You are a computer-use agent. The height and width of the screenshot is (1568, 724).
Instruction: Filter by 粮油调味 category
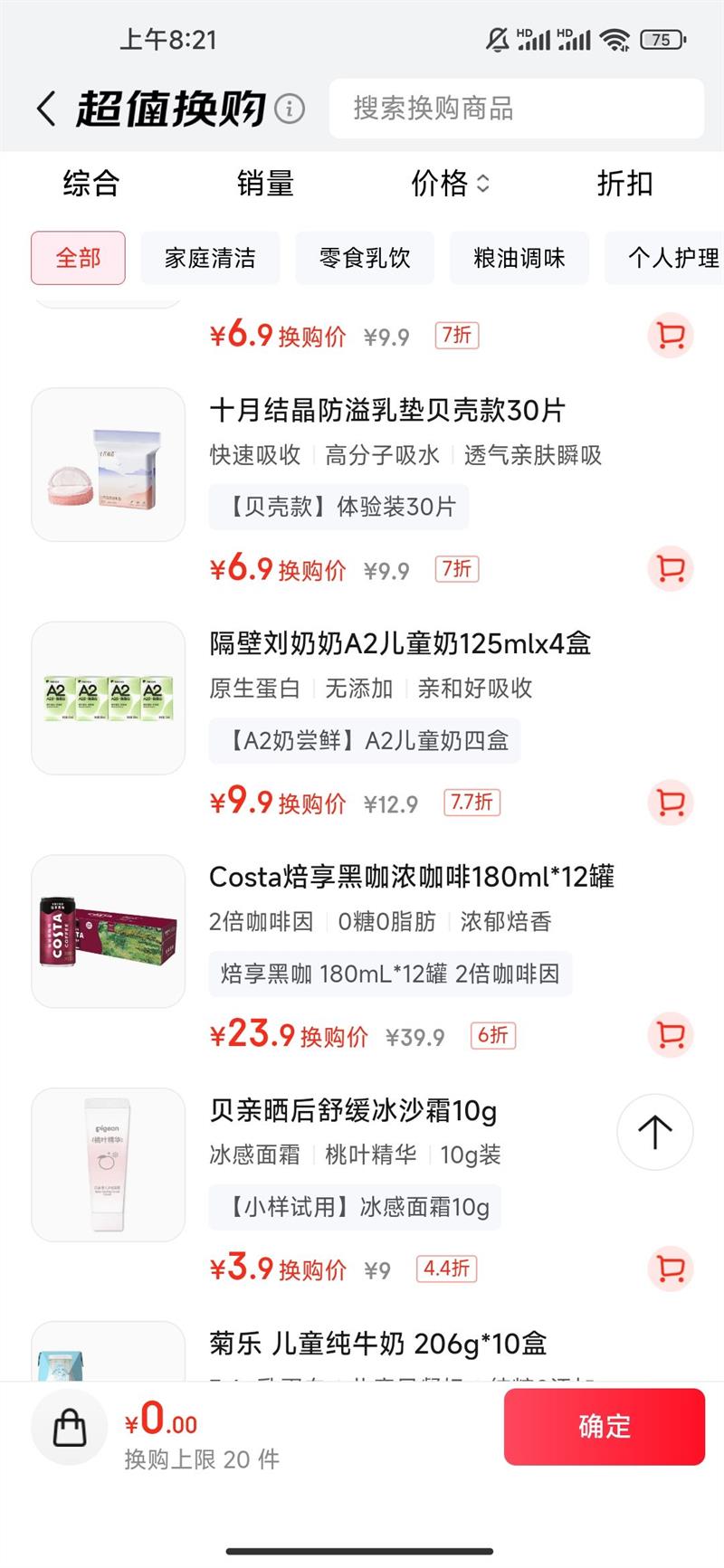click(x=519, y=258)
